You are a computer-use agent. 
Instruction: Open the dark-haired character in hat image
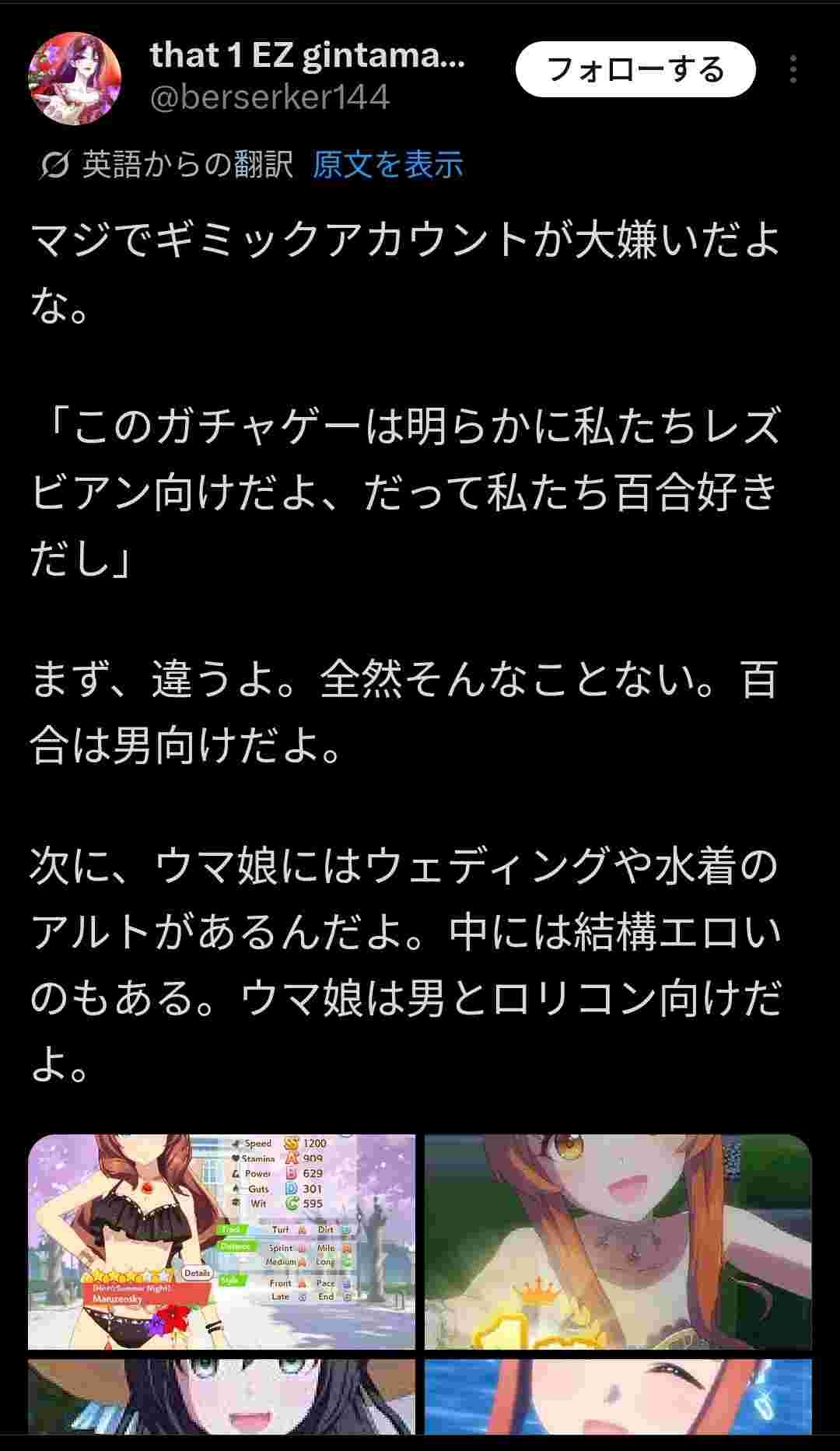pos(222,1397)
